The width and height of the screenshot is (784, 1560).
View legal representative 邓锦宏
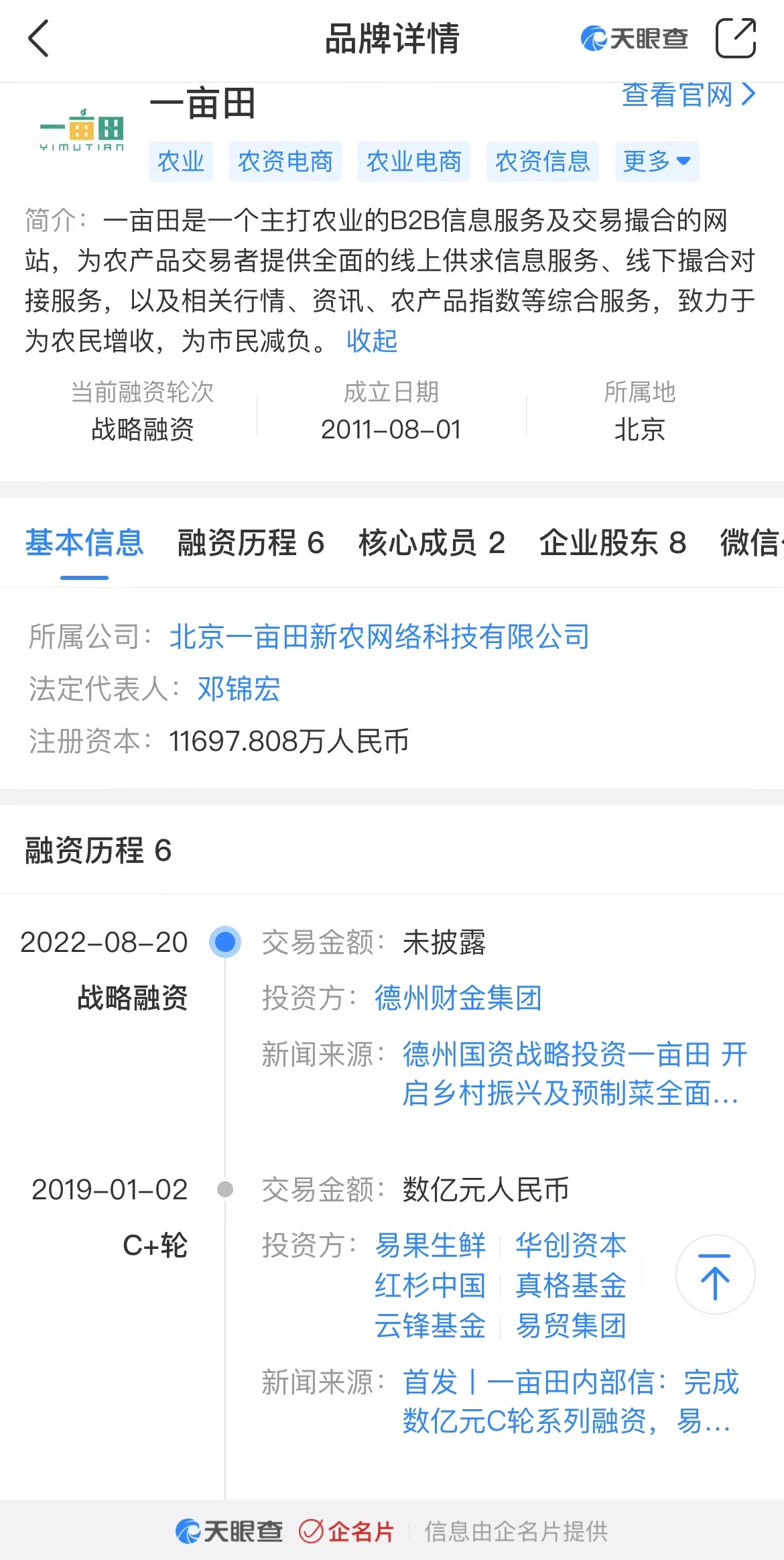click(239, 688)
